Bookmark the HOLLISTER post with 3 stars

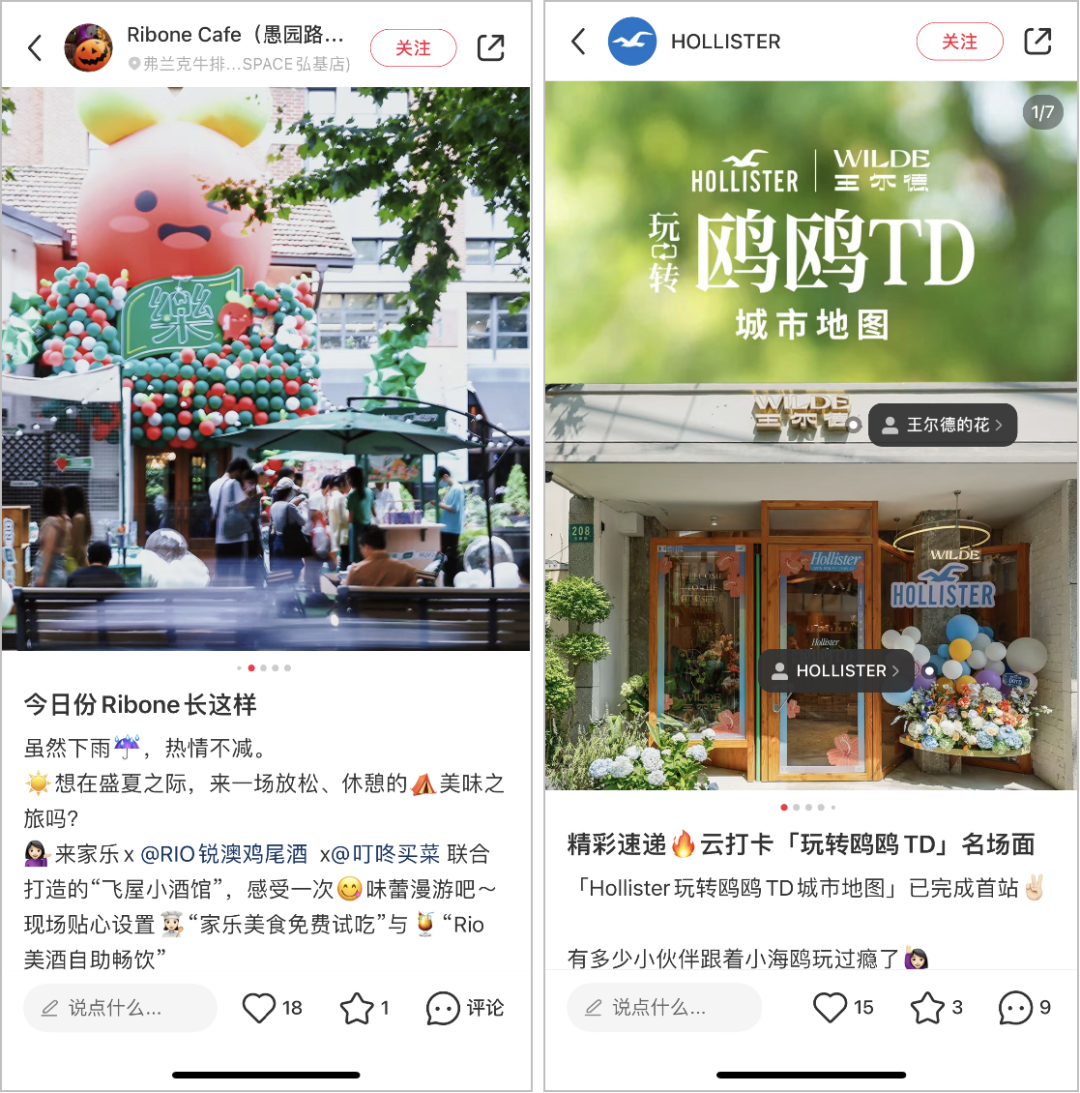point(927,1007)
